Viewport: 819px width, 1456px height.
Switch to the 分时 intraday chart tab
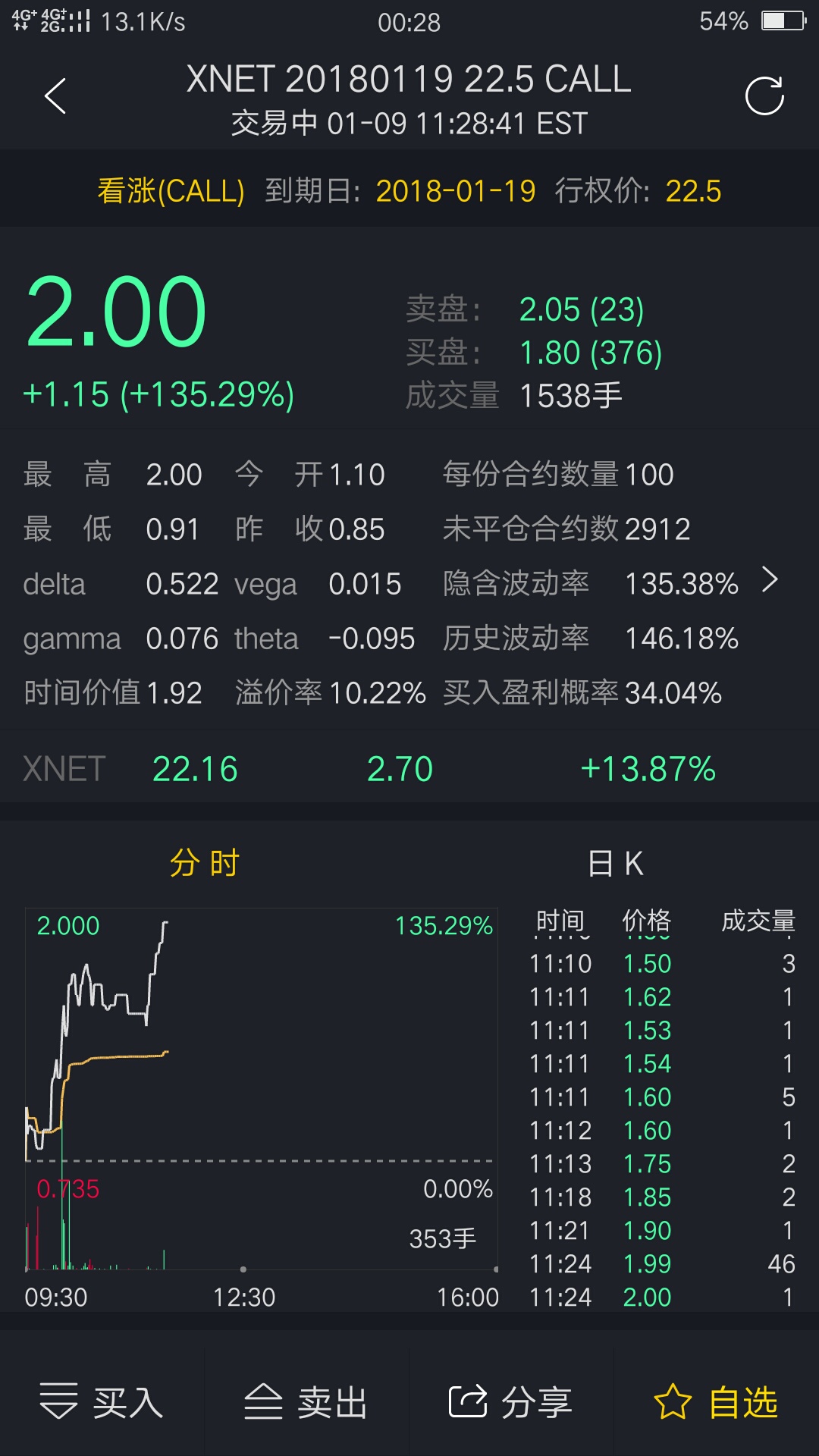pos(205,863)
